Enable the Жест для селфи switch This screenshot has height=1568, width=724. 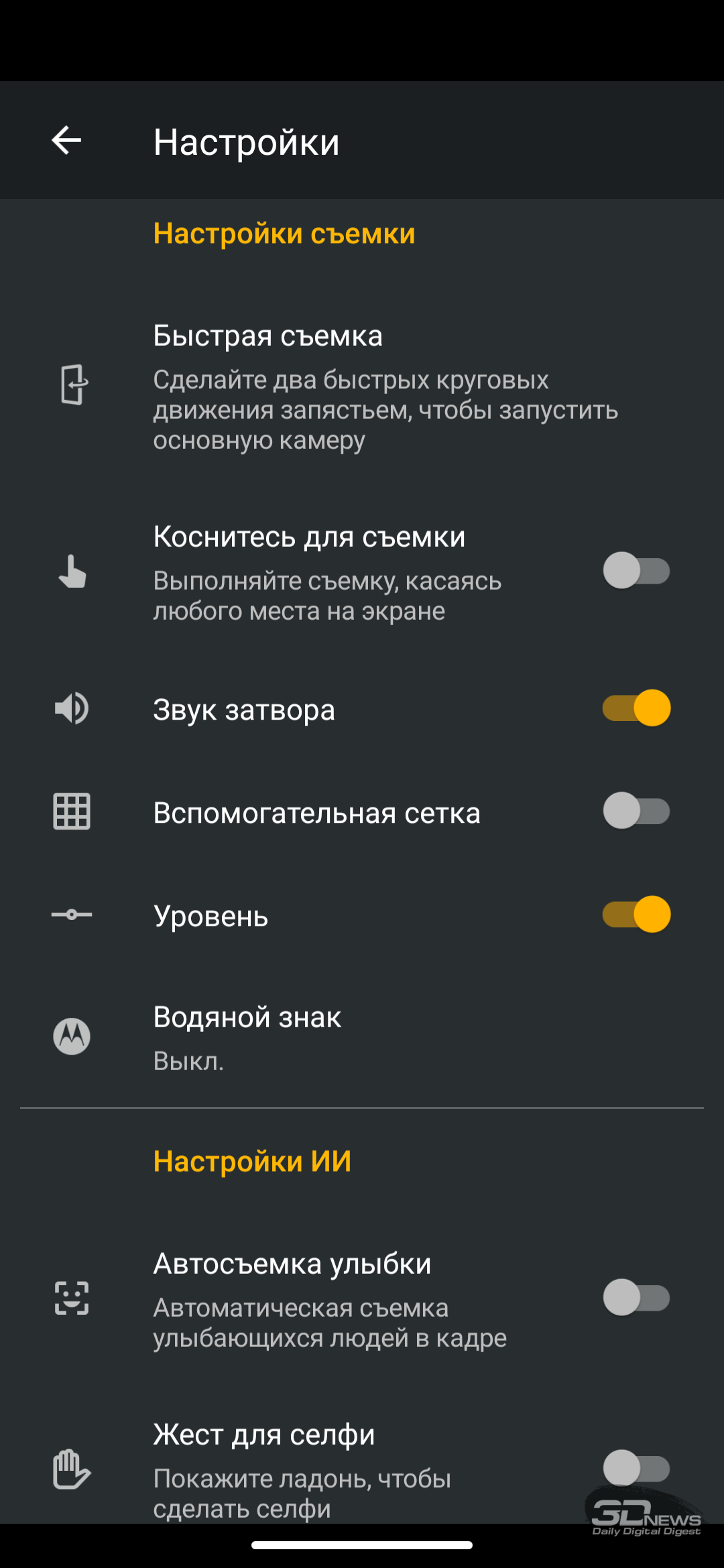(636, 1469)
